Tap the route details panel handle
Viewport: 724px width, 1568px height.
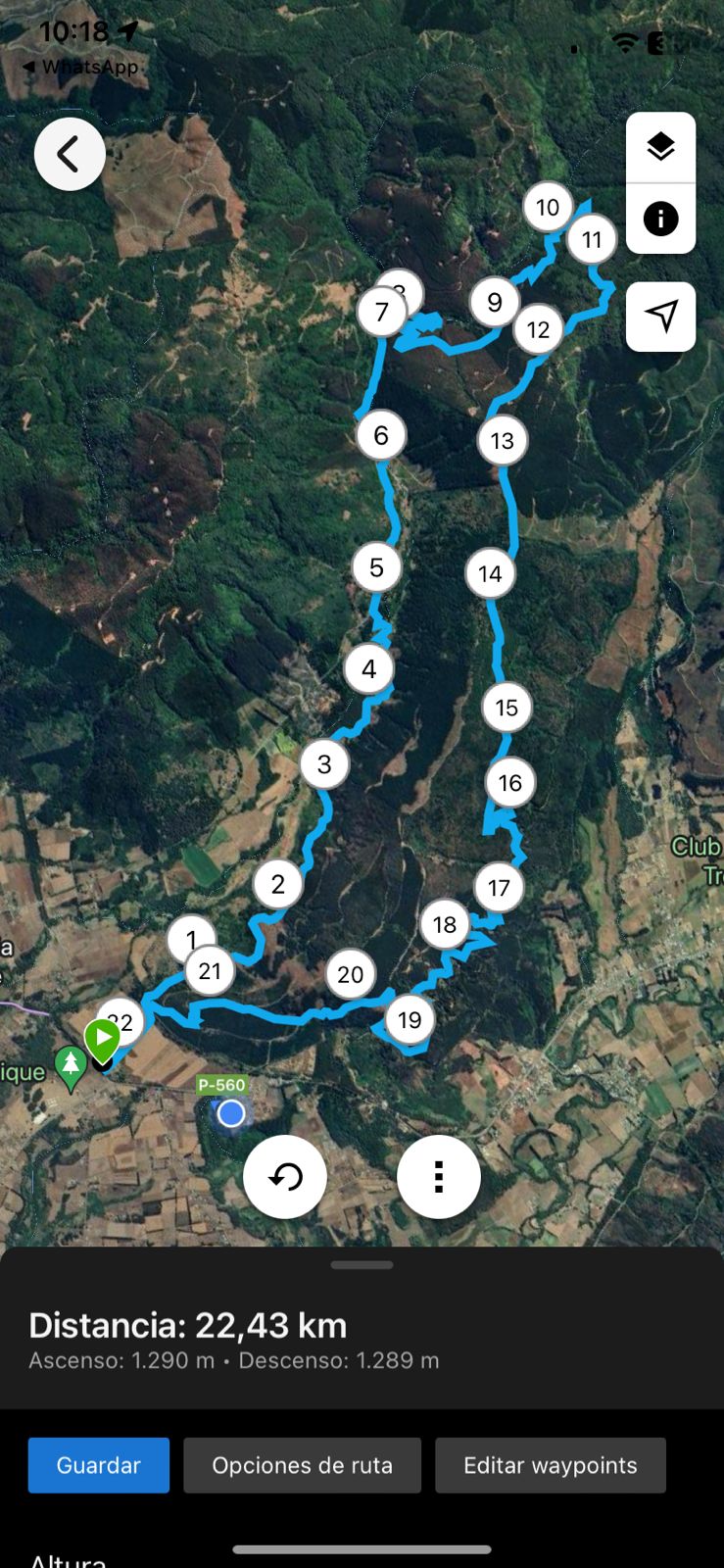tap(362, 1265)
